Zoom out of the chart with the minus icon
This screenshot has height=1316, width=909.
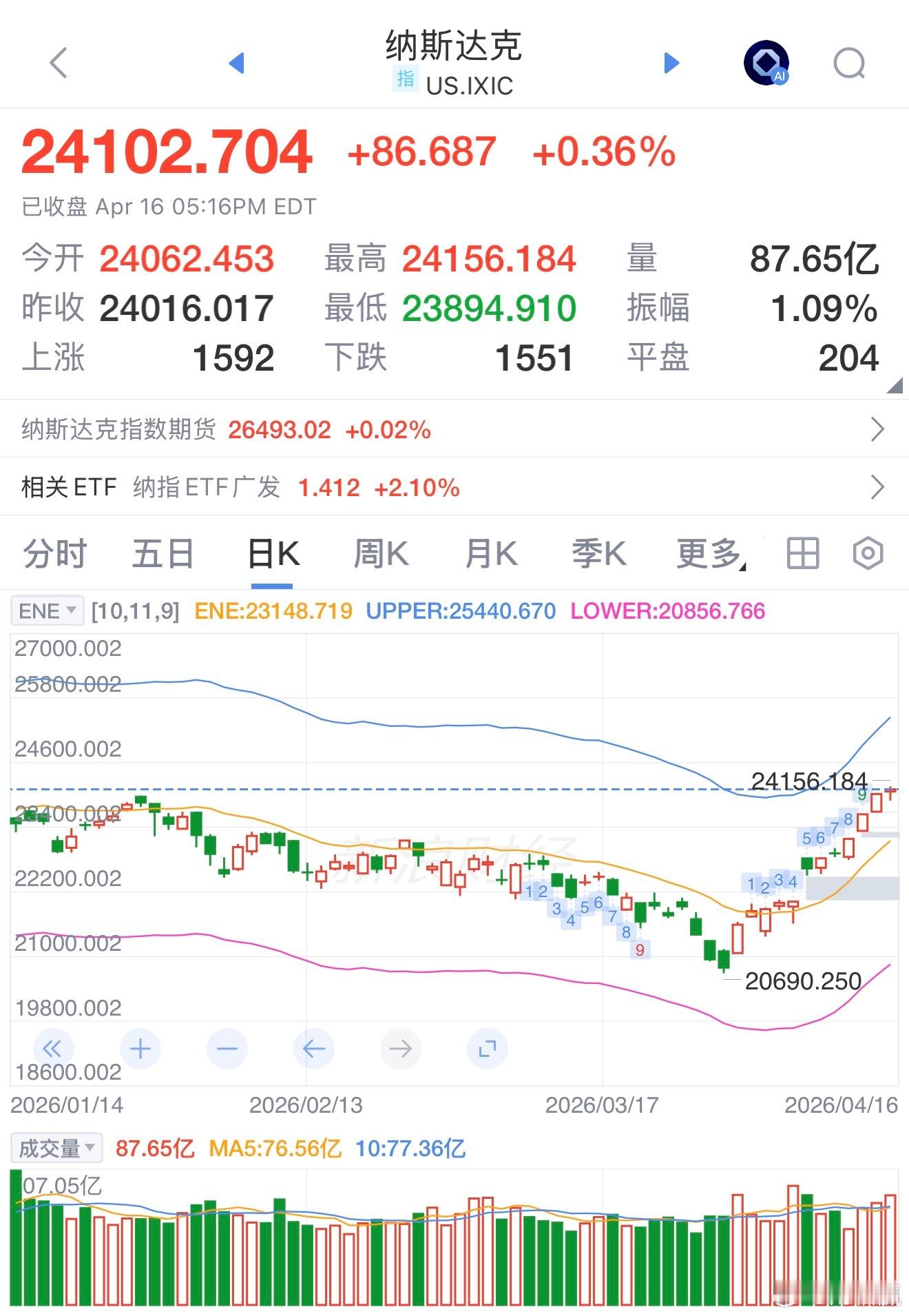[228, 1049]
